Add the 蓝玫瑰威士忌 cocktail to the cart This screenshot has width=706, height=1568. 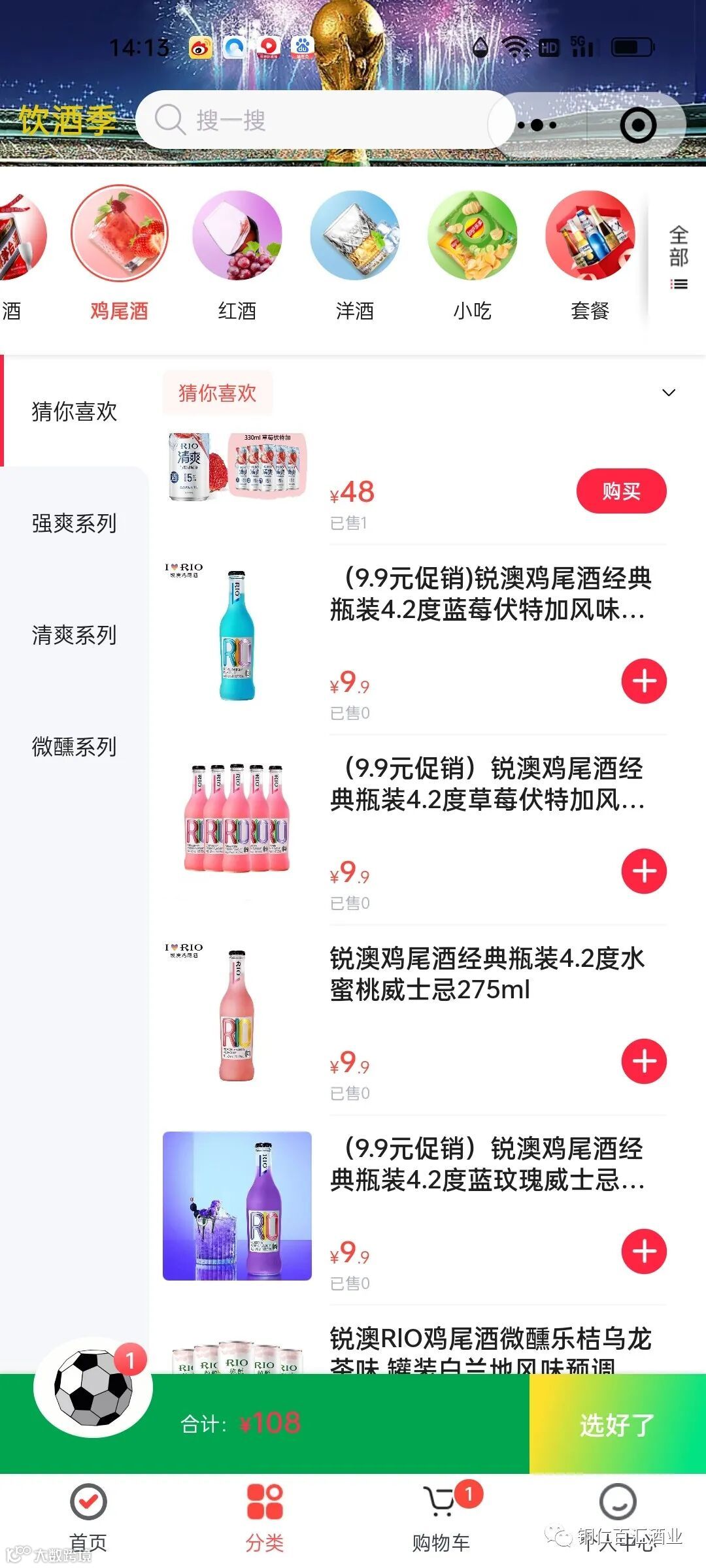[644, 1251]
